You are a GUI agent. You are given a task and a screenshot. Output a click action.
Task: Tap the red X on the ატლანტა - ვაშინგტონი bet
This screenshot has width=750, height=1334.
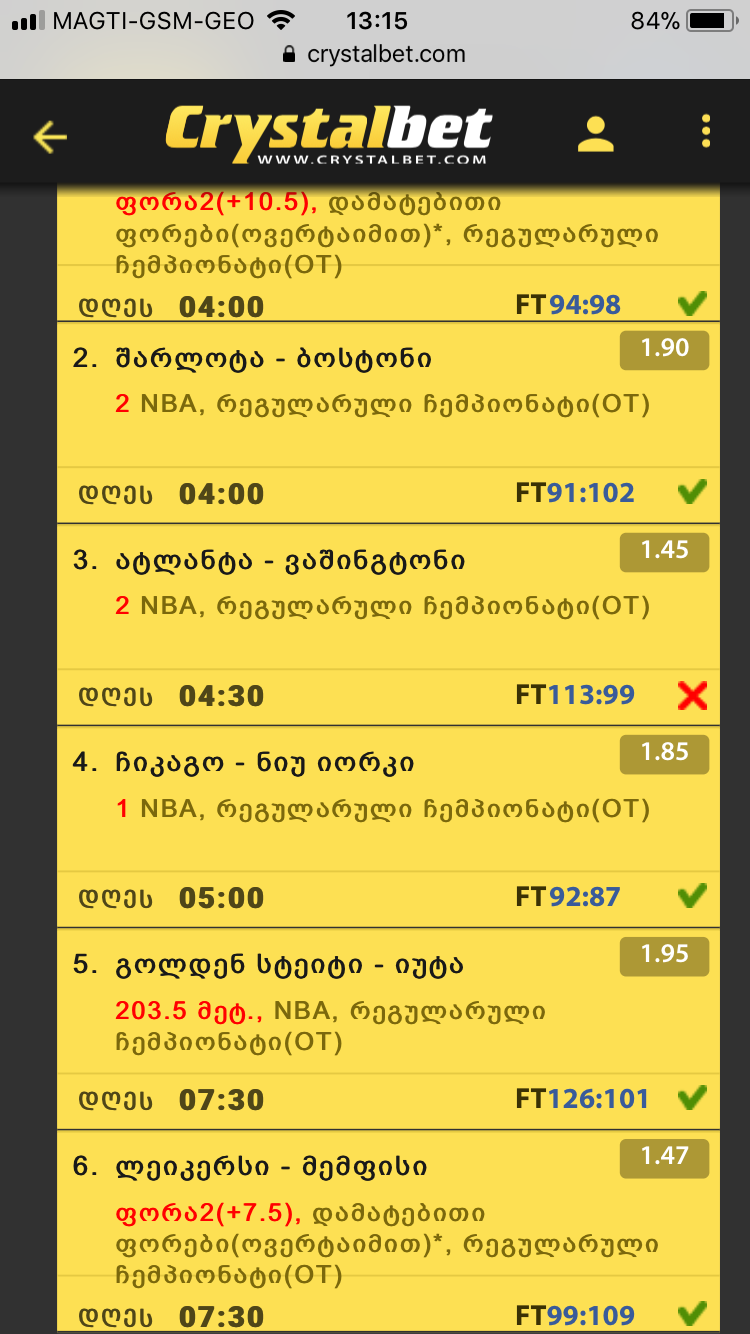tap(692, 694)
